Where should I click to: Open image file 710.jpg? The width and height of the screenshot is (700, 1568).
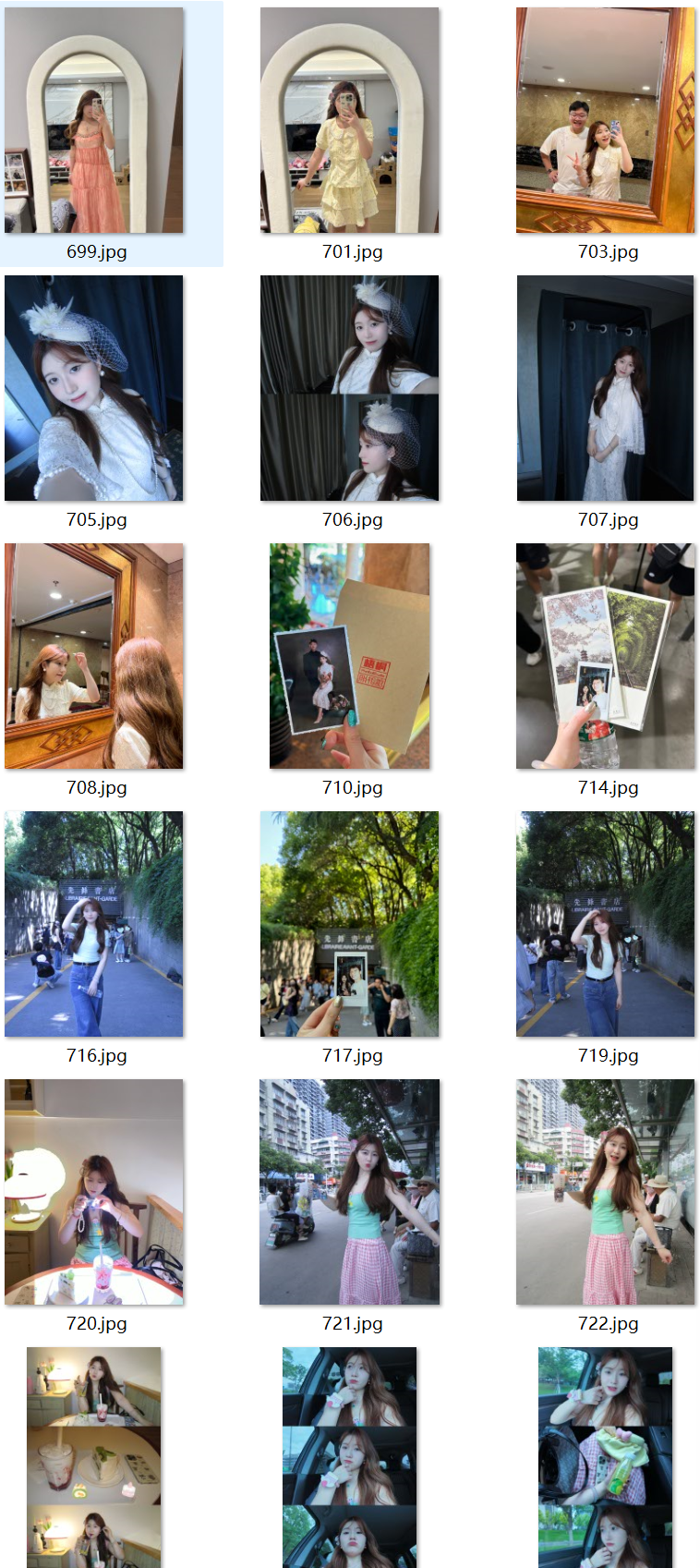(350, 656)
